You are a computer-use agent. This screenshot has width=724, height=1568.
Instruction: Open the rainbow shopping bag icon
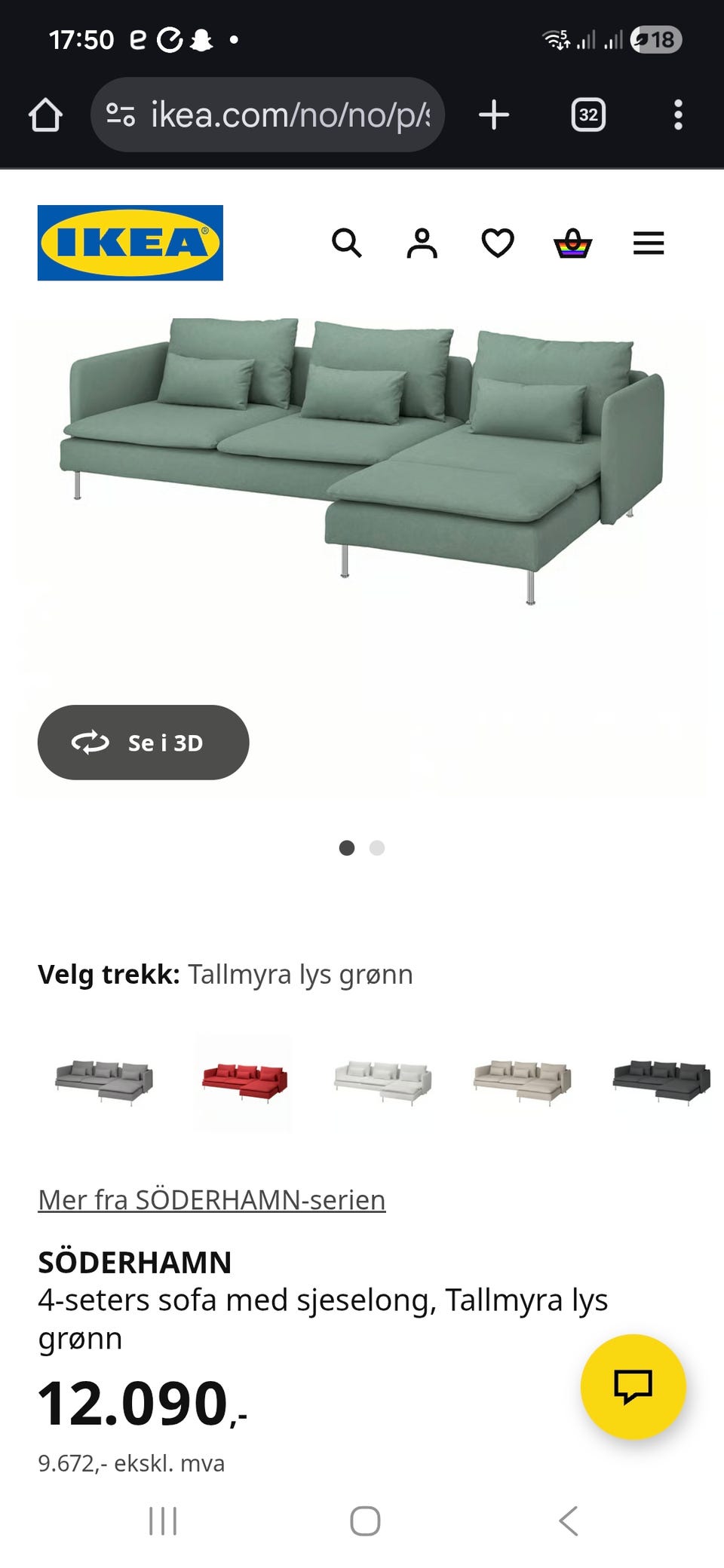pyautogui.click(x=573, y=243)
